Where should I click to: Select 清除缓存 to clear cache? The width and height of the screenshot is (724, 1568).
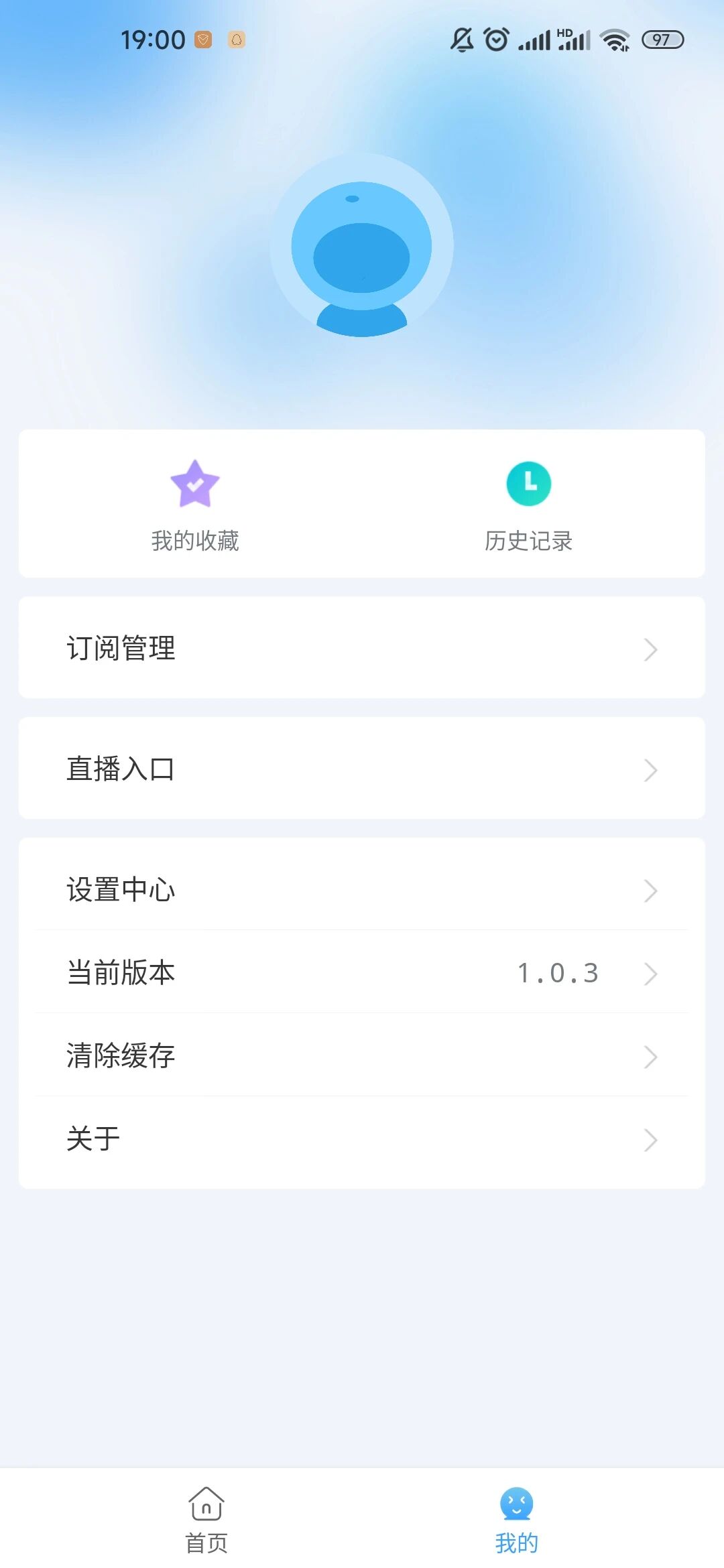362,1055
